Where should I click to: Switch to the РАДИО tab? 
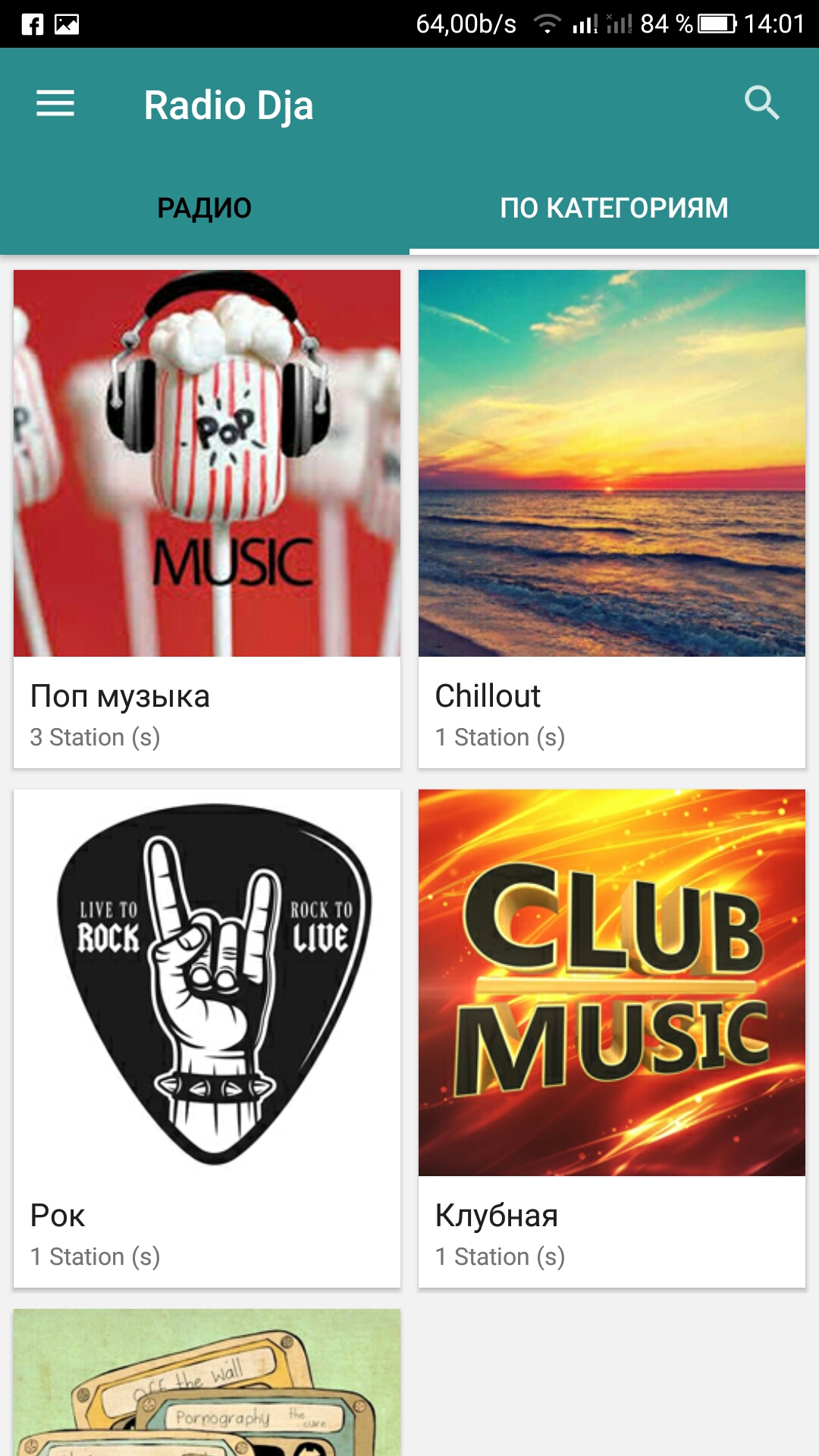(204, 208)
